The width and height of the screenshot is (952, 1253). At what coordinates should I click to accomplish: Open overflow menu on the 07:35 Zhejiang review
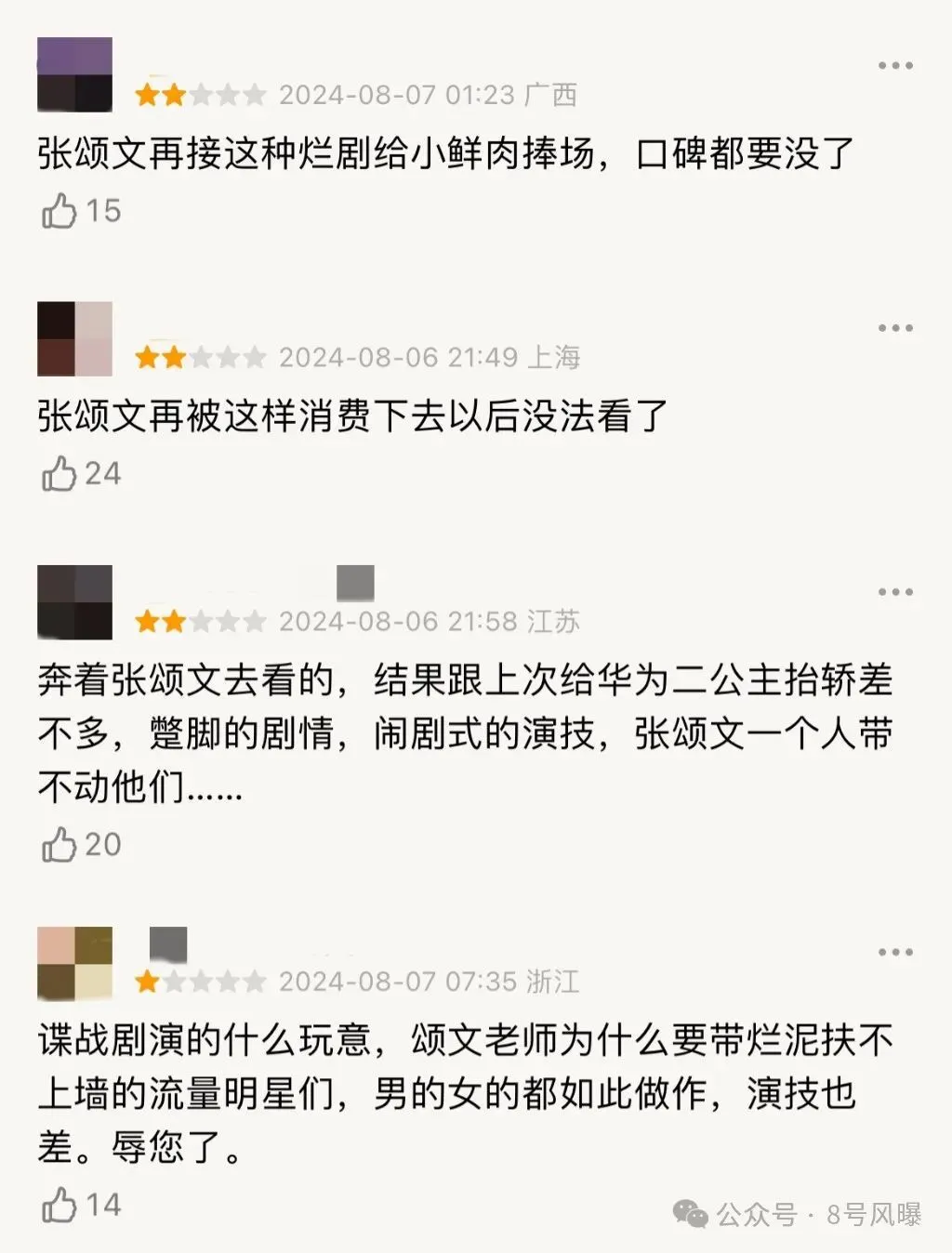point(895,953)
